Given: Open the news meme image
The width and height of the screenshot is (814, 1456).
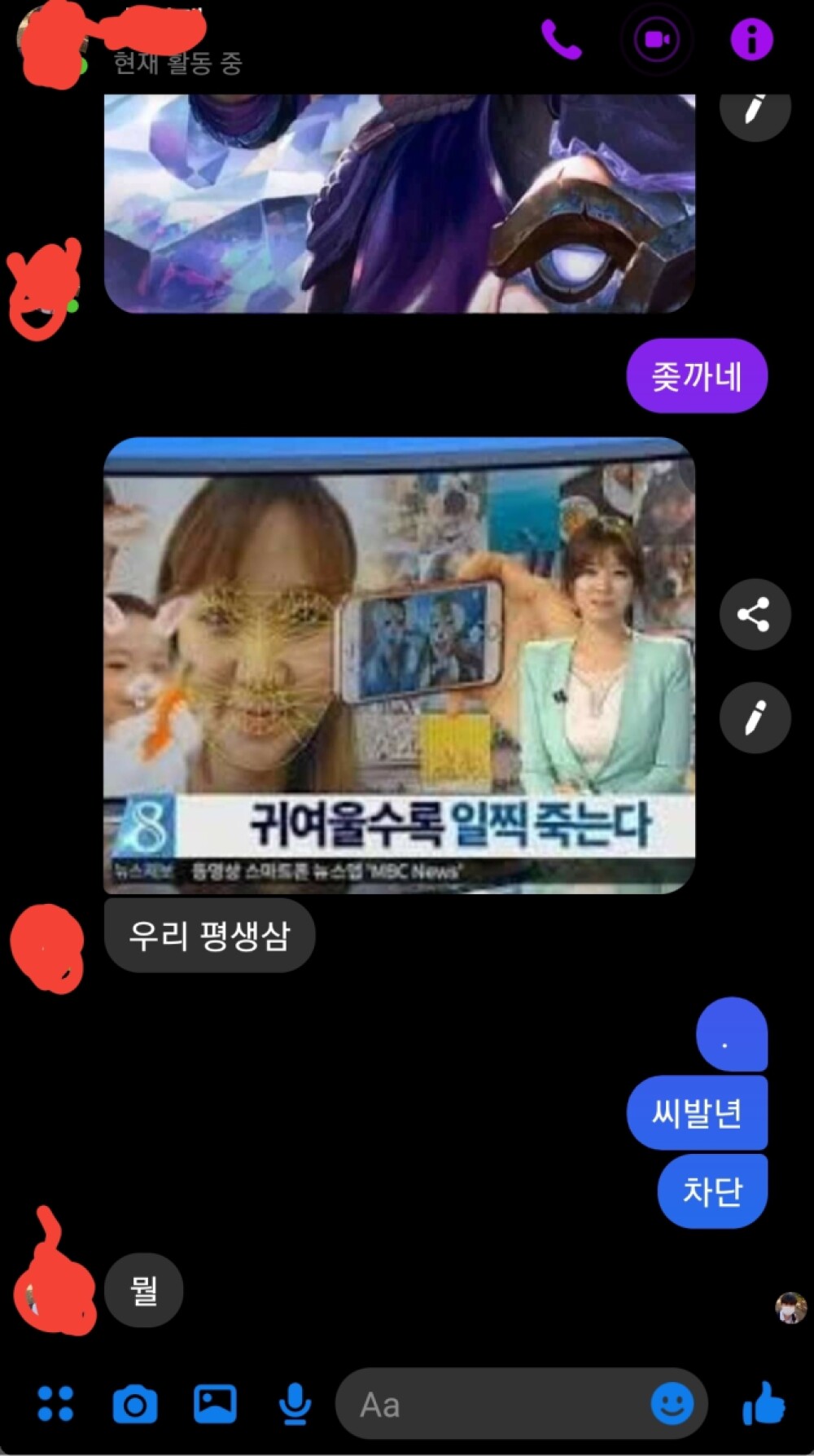Looking at the screenshot, I should pyautogui.click(x=399, y=664).
